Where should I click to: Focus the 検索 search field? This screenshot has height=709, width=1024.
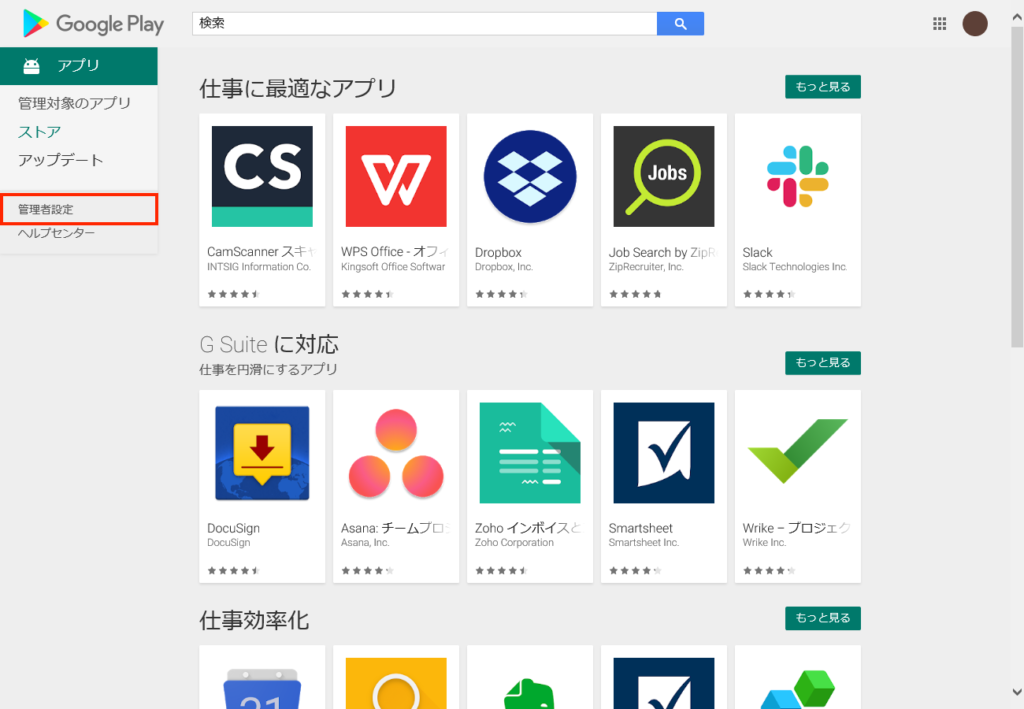pyautogui.click(x=424, y=23)
